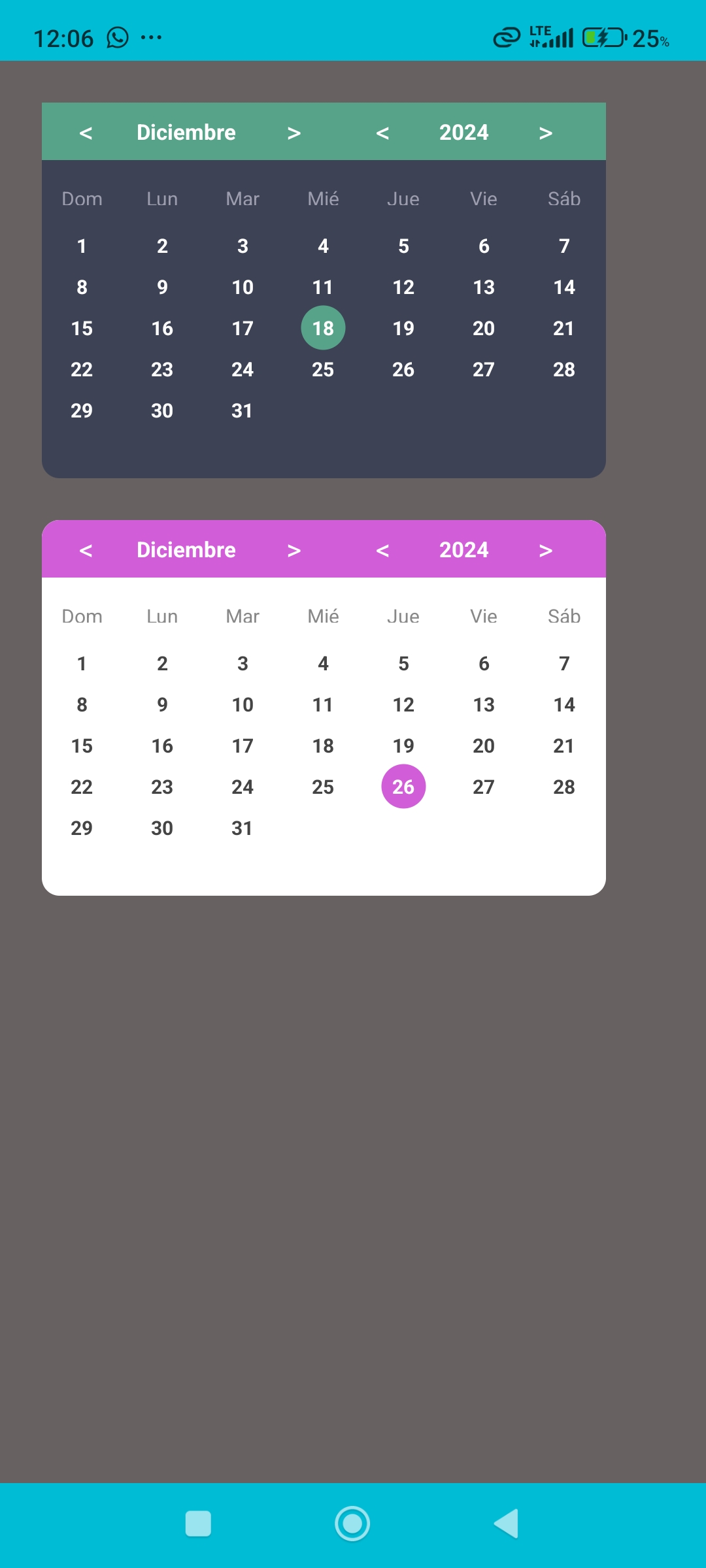
Task: Click the Diciembre label on green calendar
Action: pyautogui.click(x=185, y=132)
